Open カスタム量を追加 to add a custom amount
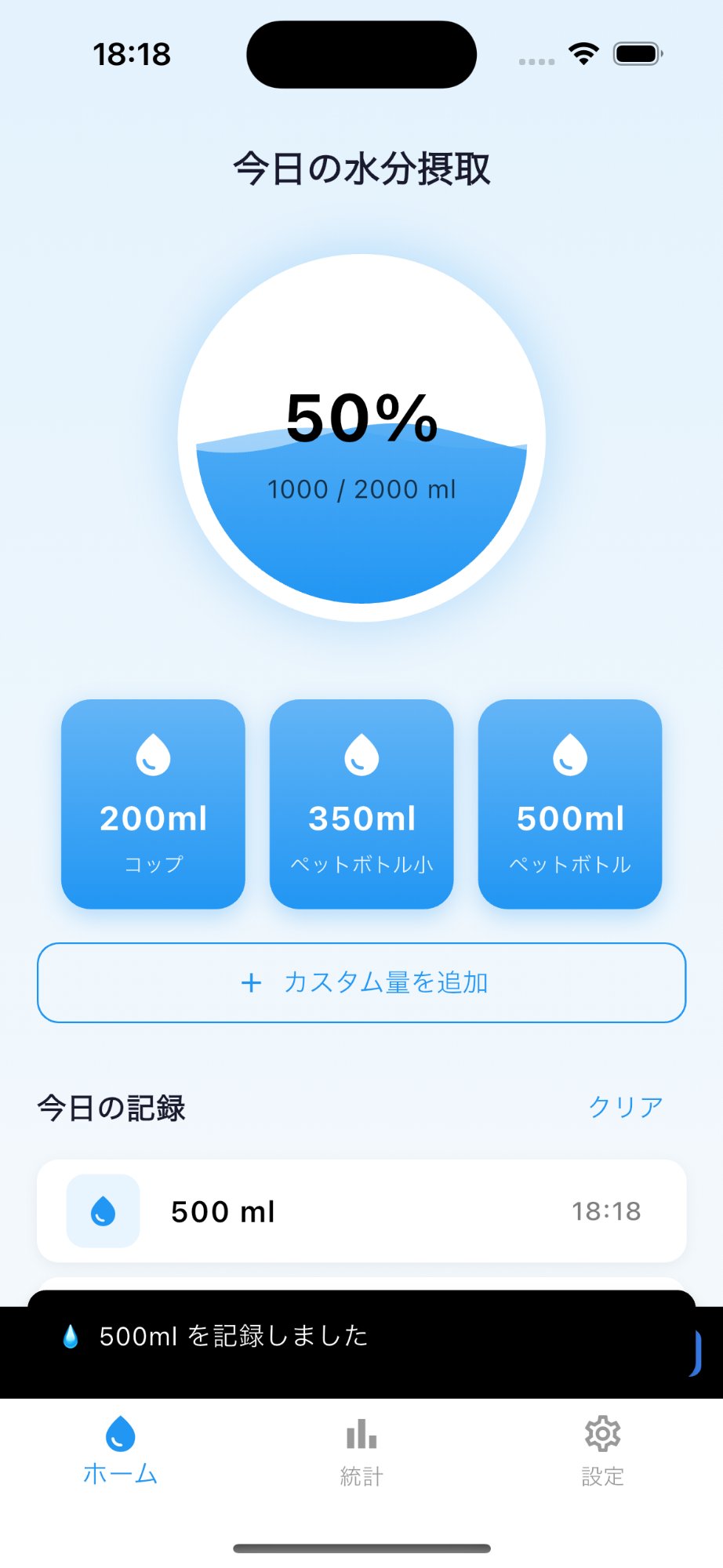This screenshot has width=723, height=1568. pyautogui.click(x=361, y=983)
